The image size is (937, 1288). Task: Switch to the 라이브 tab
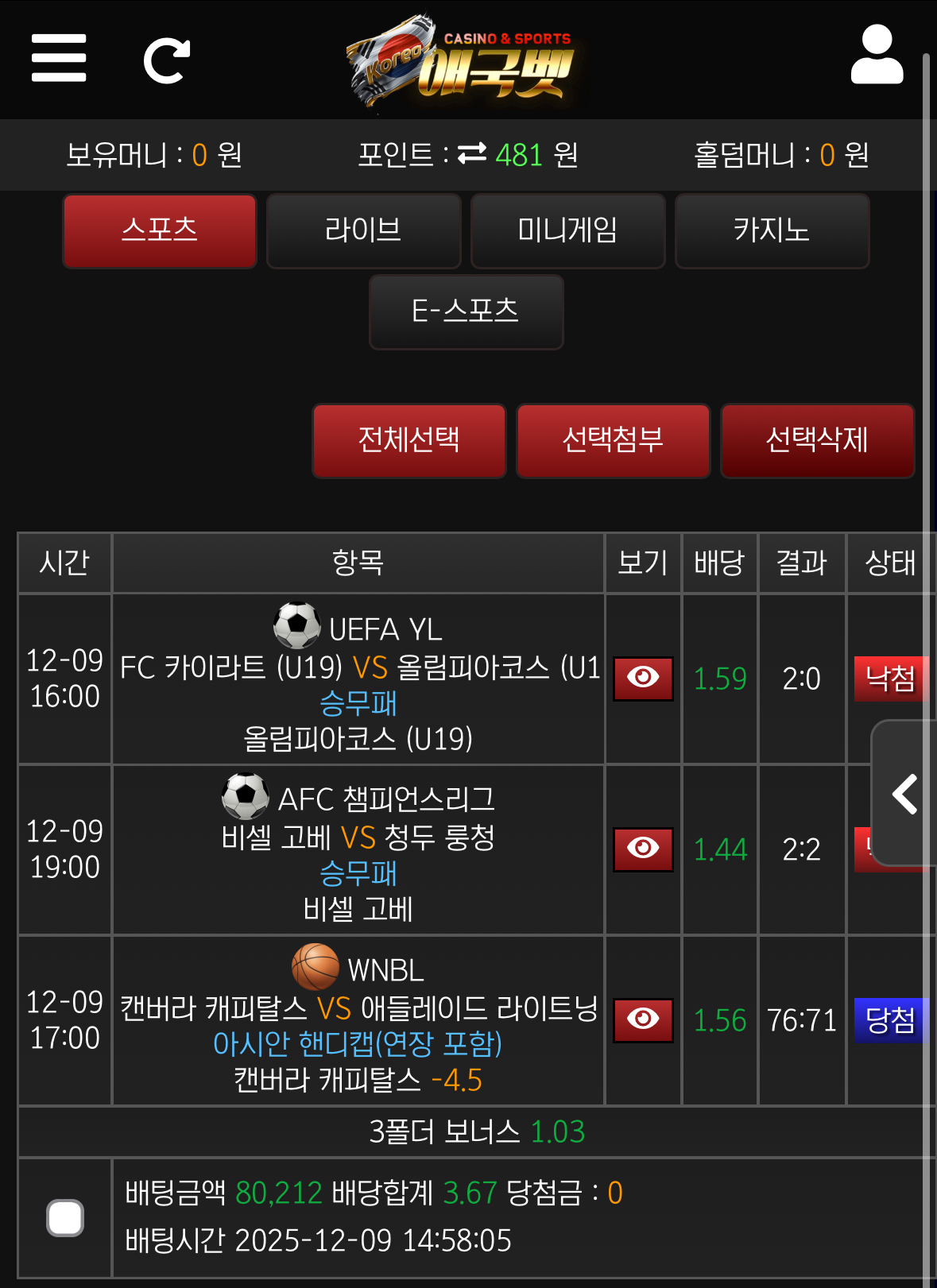pos(364,230)
